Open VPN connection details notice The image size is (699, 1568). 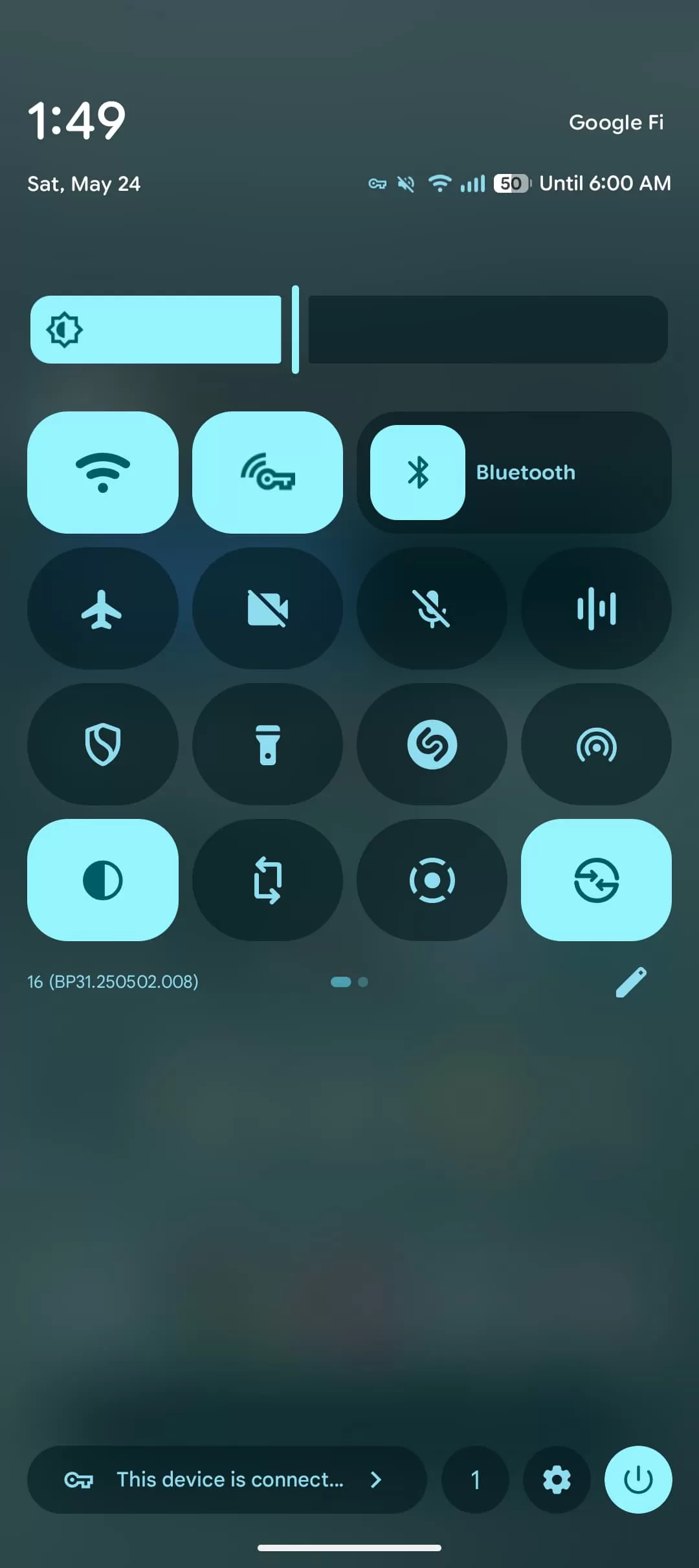click(x=227, y=1479)
